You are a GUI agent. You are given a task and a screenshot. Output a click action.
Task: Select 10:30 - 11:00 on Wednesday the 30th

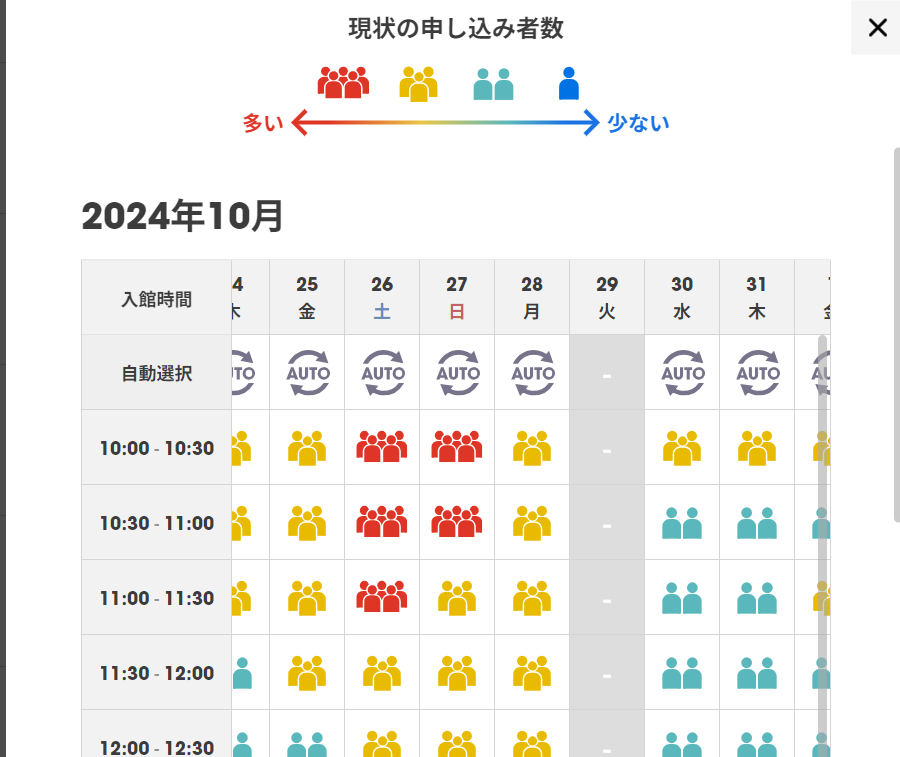(682, 522)
